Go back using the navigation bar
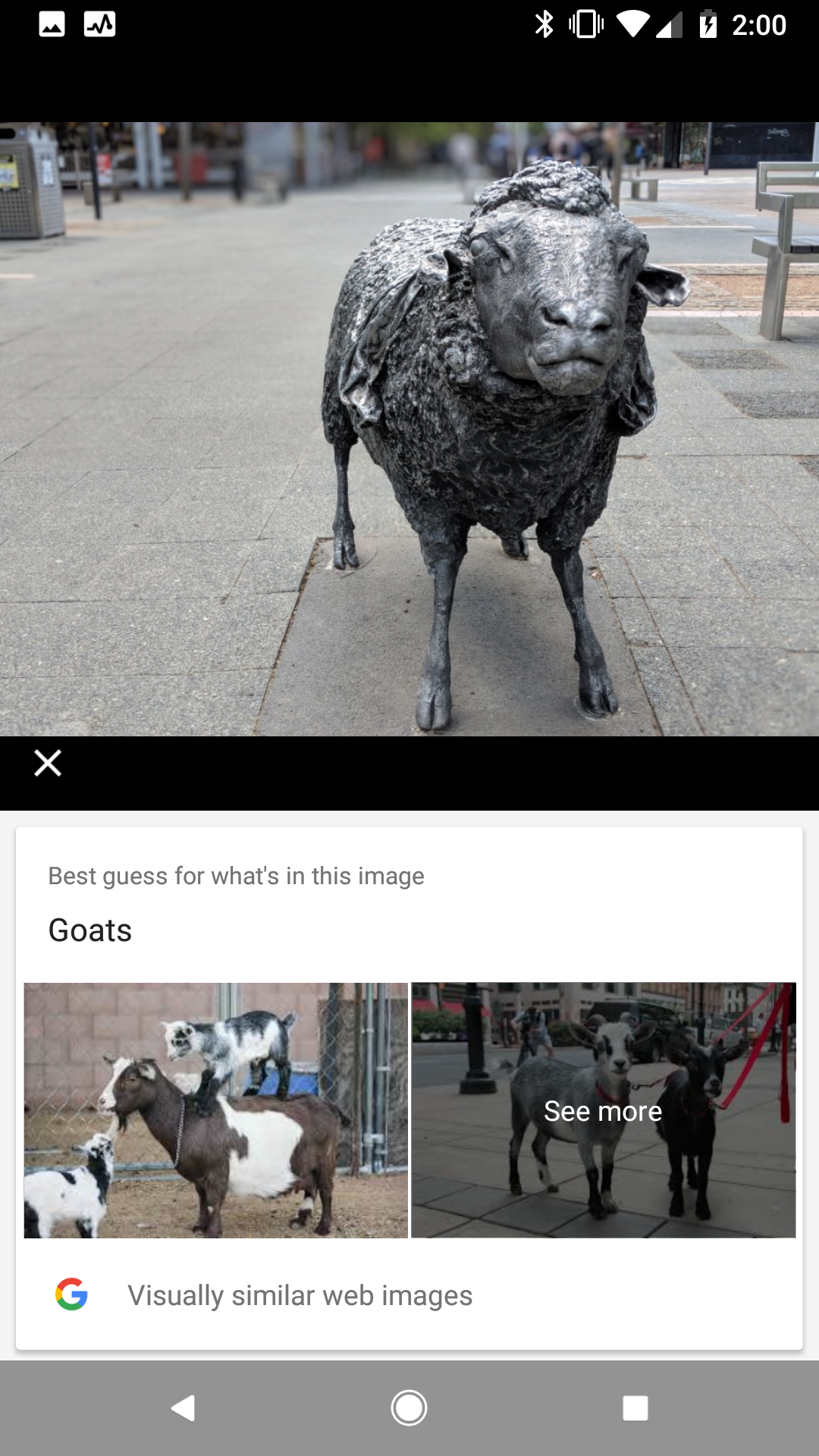The height and width of the screenshot is (1456, 819). [x=184, y=1408]
